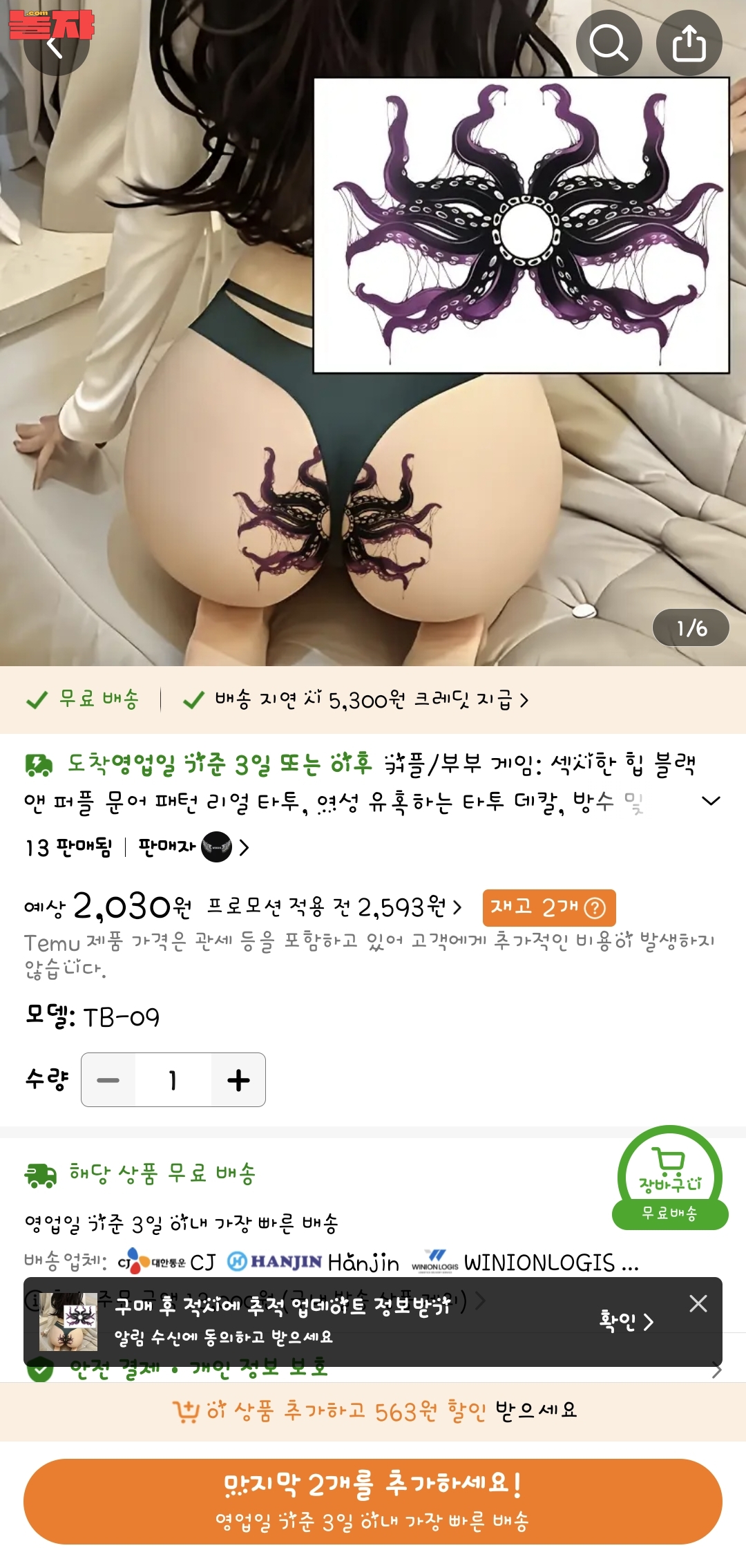This screenshot has height=1568, width=746.
Task: Decrease the quantity by one
Action: point(108,1080)
